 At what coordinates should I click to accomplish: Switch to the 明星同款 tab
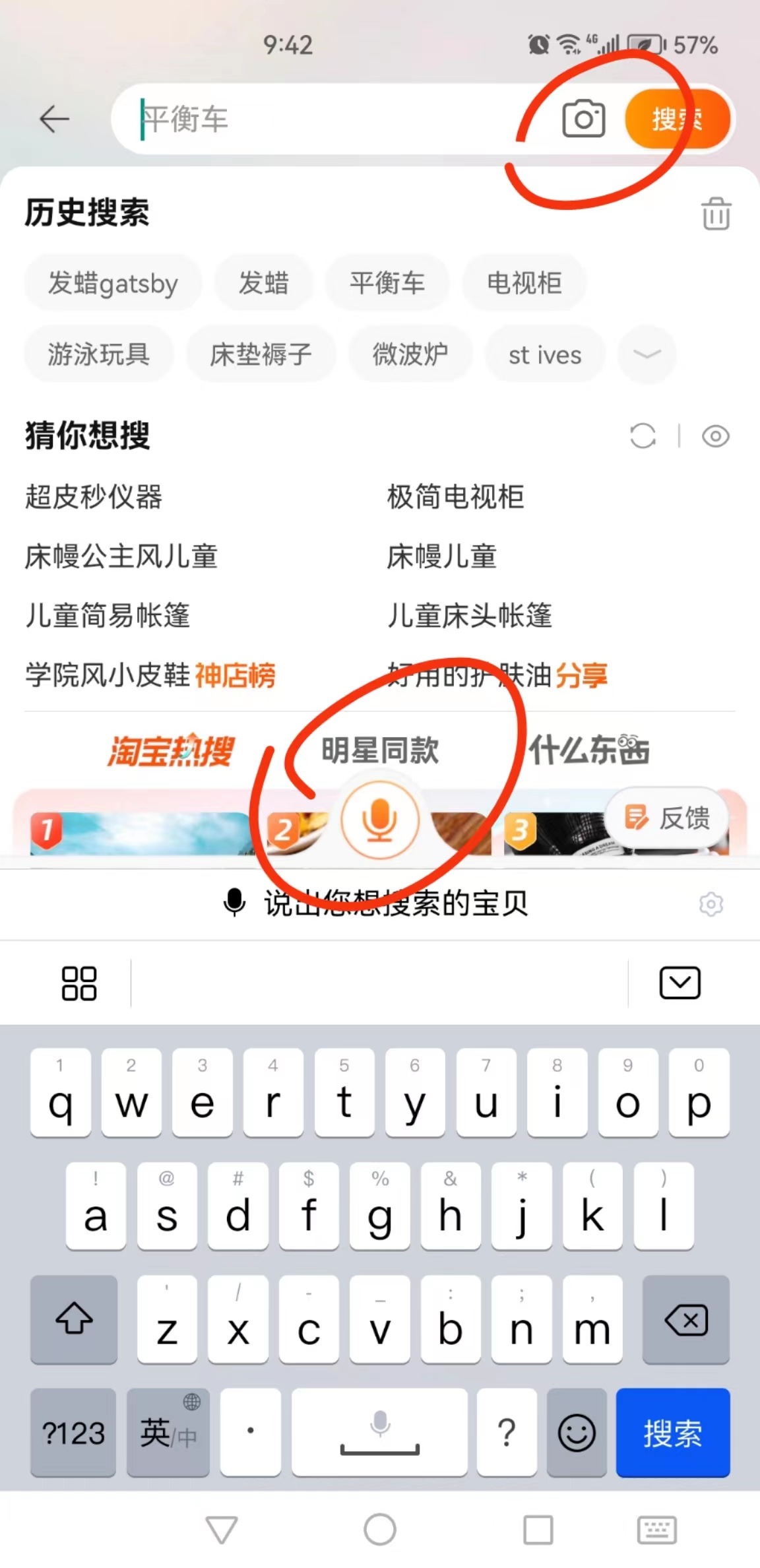[x=380, y=750]
